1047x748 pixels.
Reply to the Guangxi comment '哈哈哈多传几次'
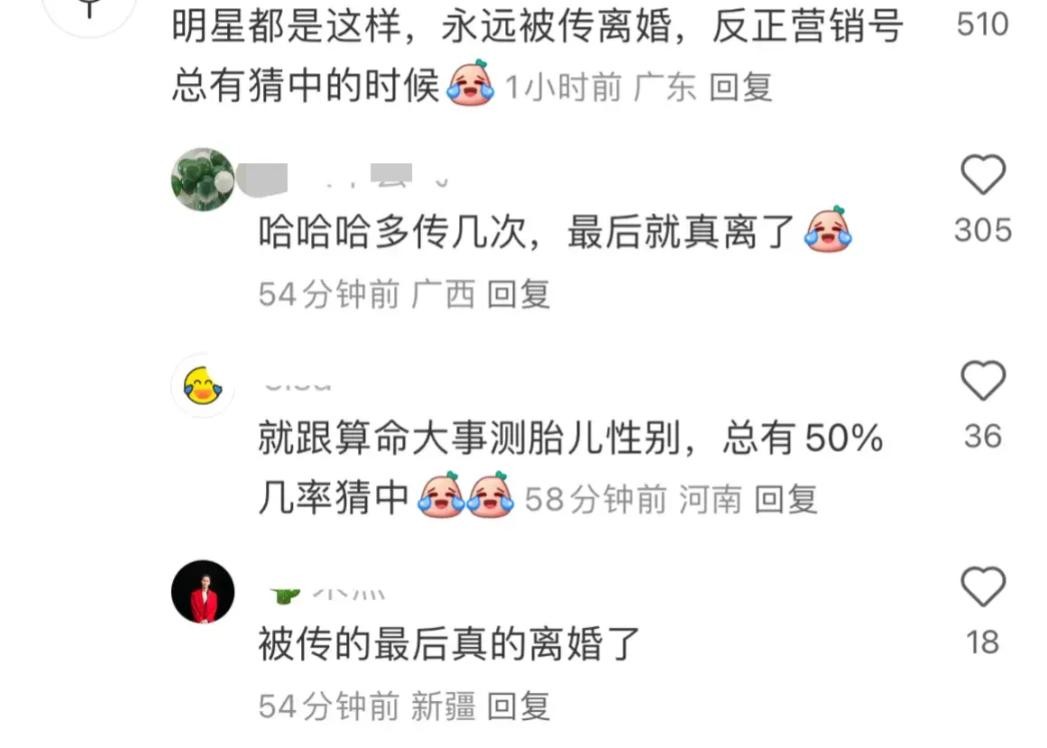click(x=518, y=294)
